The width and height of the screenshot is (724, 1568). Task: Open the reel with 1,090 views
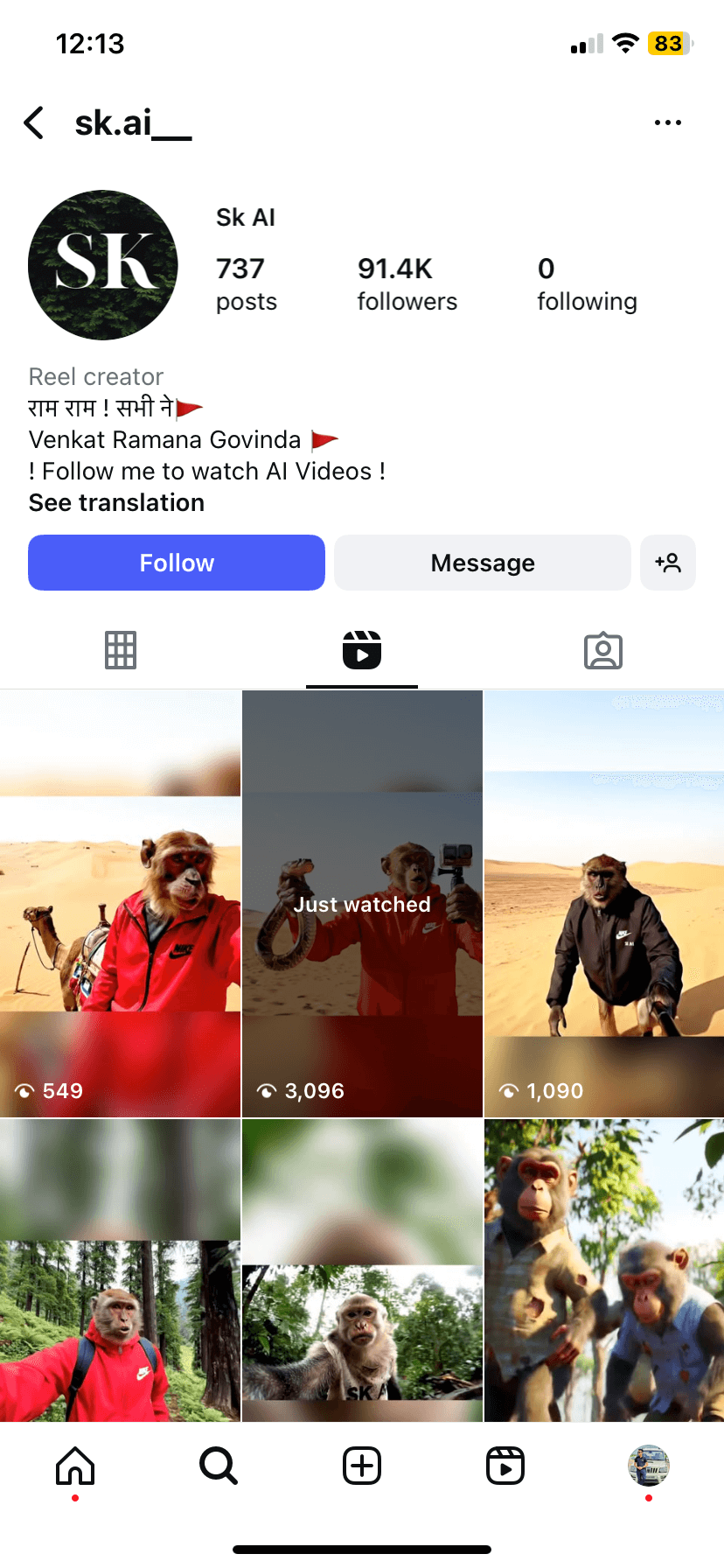point(603,904)
